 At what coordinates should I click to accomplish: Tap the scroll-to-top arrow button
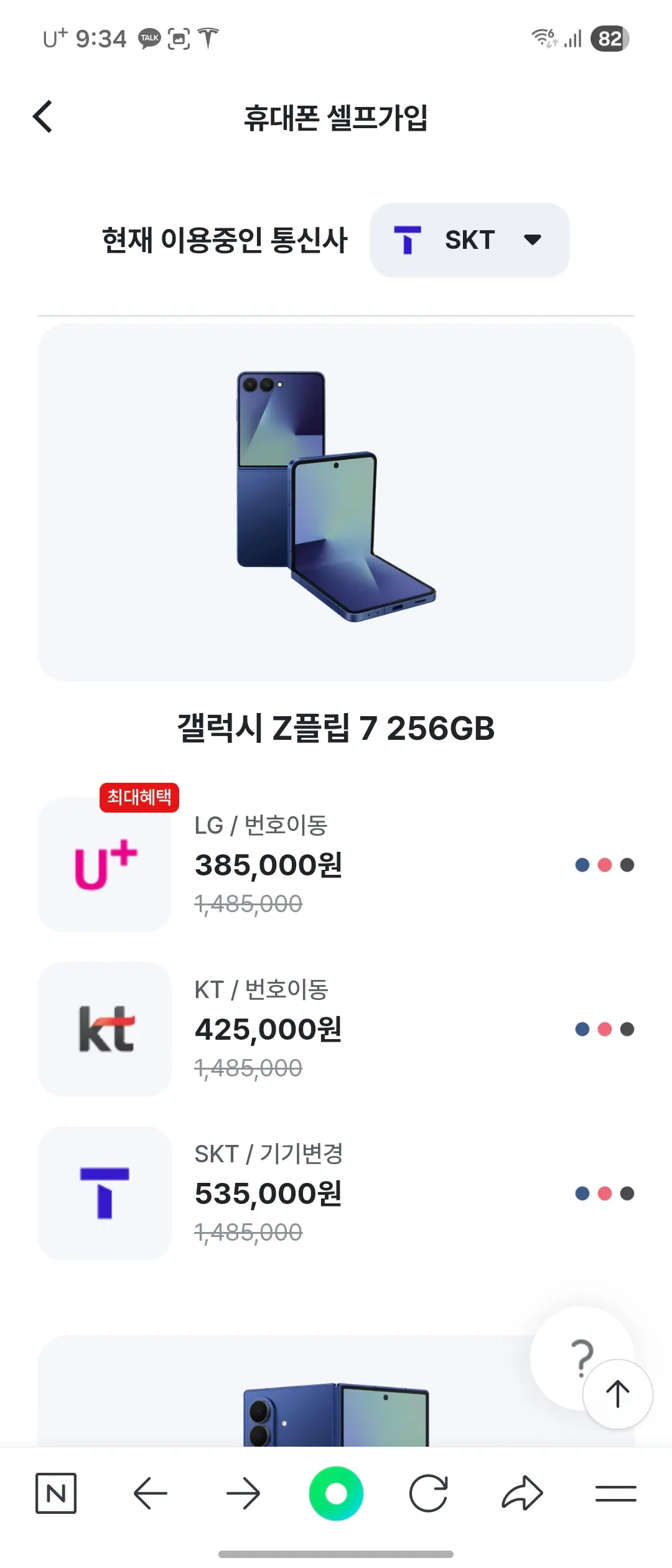point(617,1394)
